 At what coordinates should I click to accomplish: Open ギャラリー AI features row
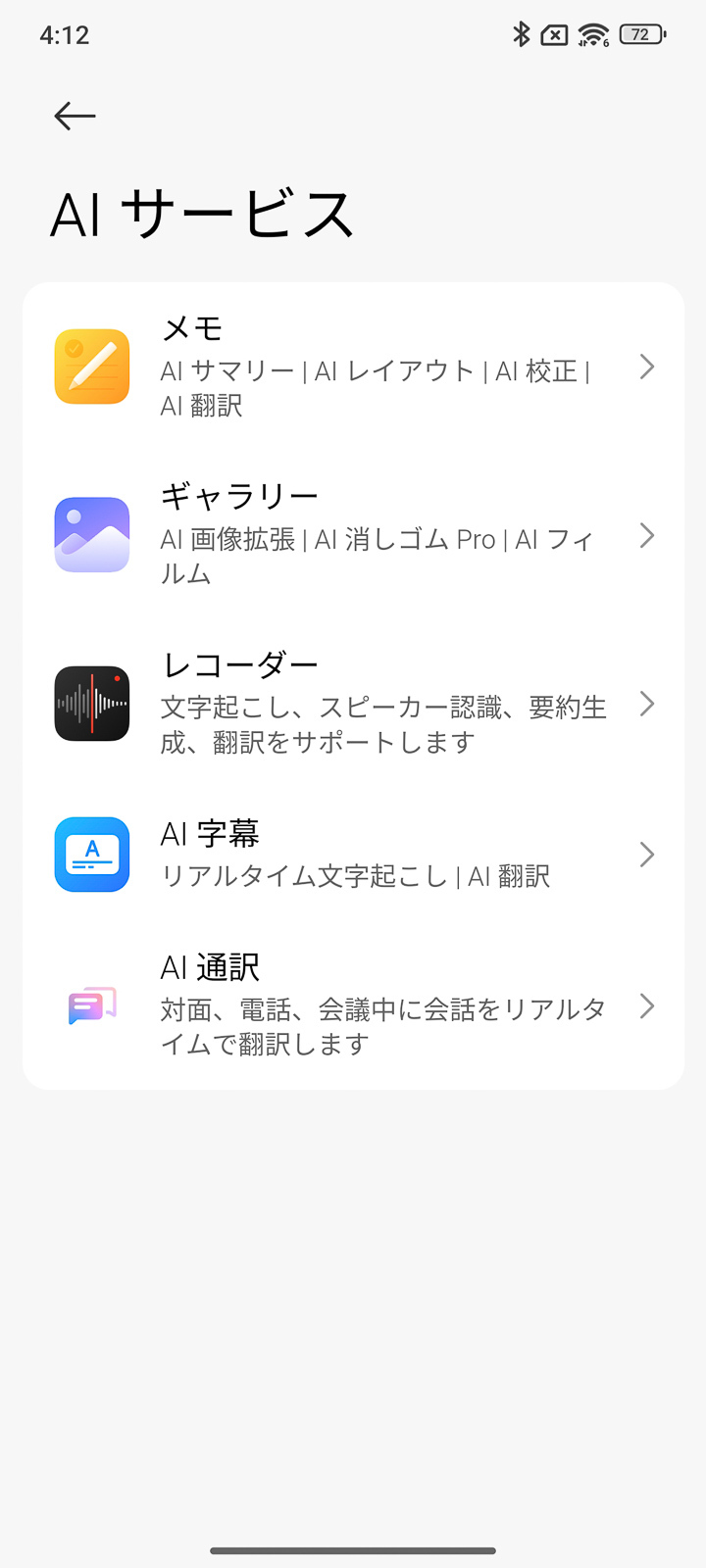click(x=353, y=535)
